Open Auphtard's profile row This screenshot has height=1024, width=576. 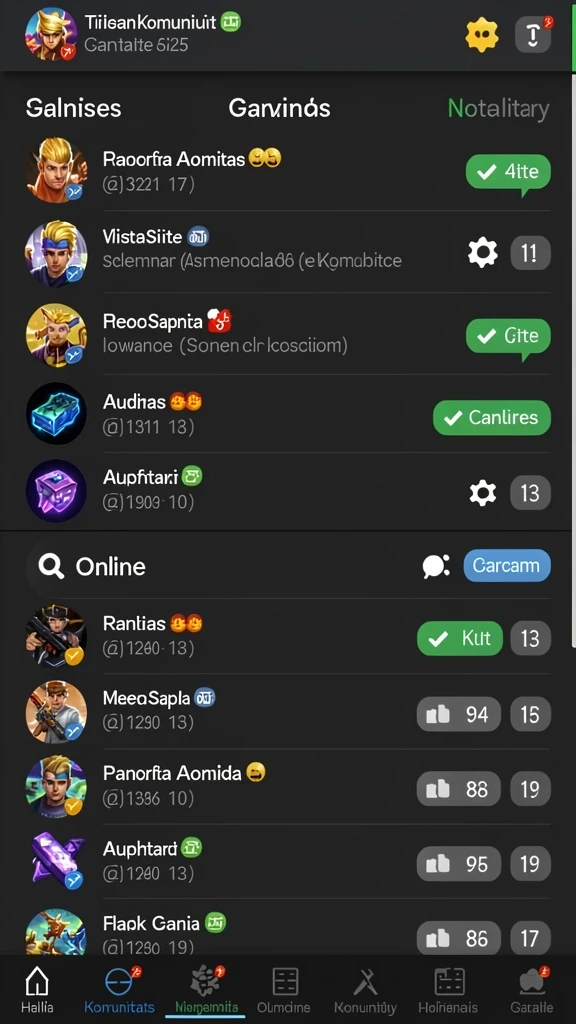[x=288, y=861]
